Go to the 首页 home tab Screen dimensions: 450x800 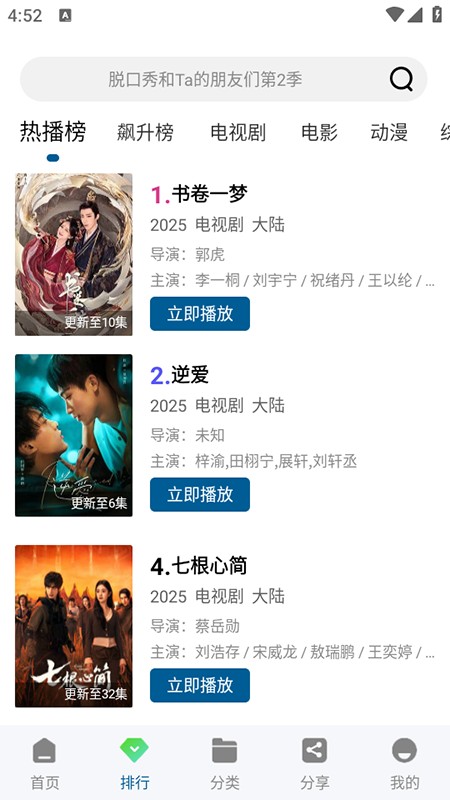45,764
